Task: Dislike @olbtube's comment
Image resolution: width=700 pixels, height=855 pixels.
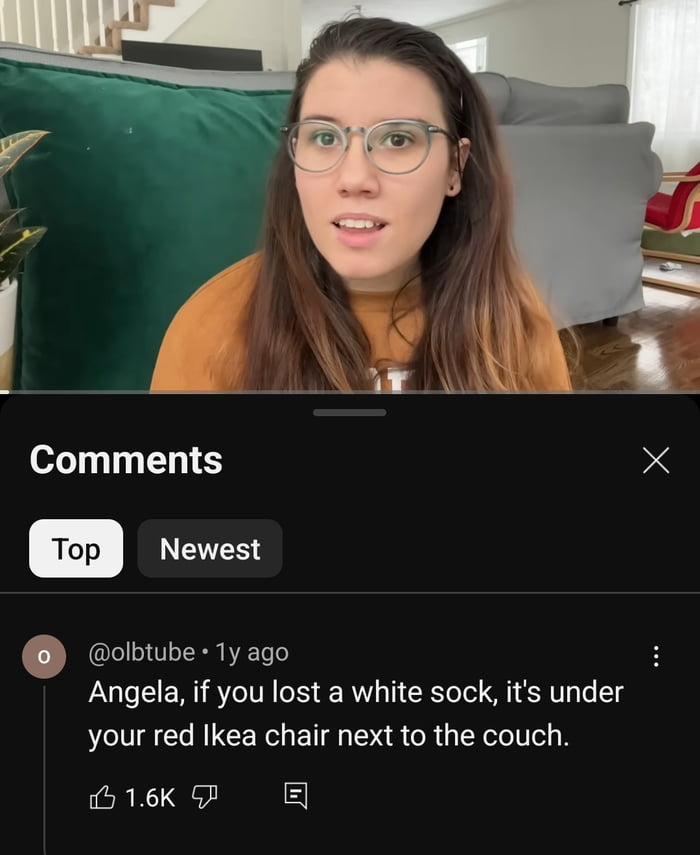Action: (204, 796)
